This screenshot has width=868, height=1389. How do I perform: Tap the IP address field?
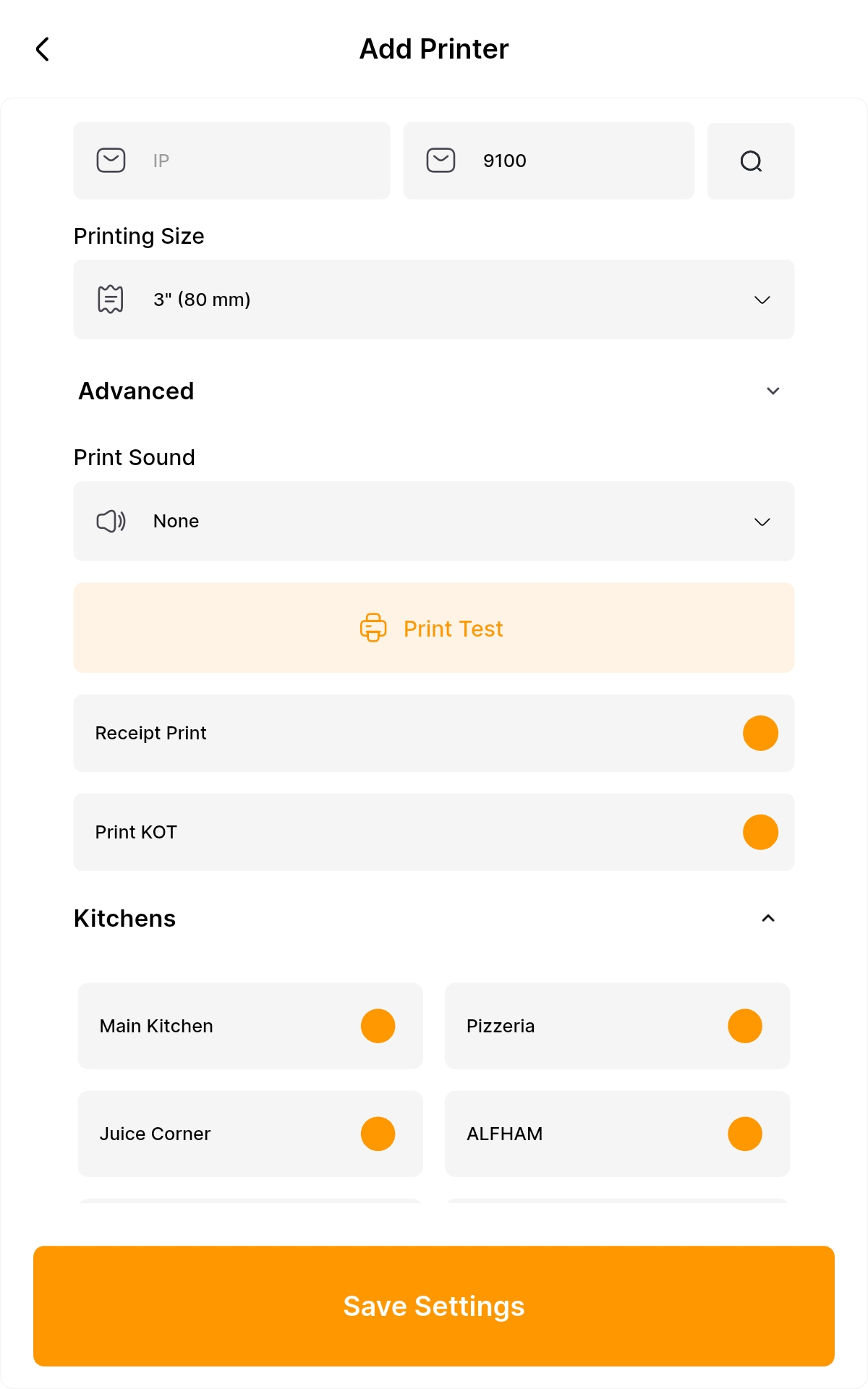(x=231, y=161)
